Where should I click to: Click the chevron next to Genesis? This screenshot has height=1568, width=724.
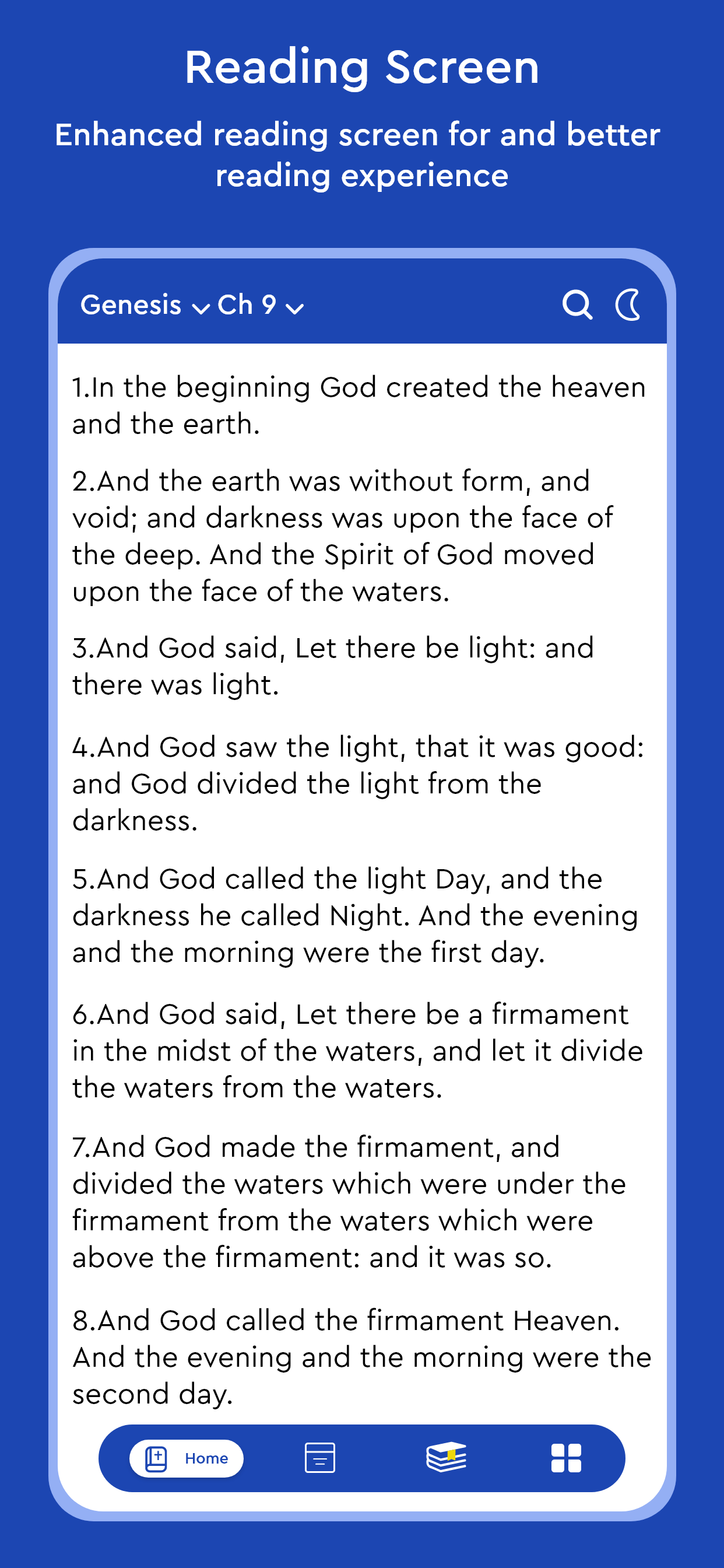pyautogui.click(x=201, y=307)
